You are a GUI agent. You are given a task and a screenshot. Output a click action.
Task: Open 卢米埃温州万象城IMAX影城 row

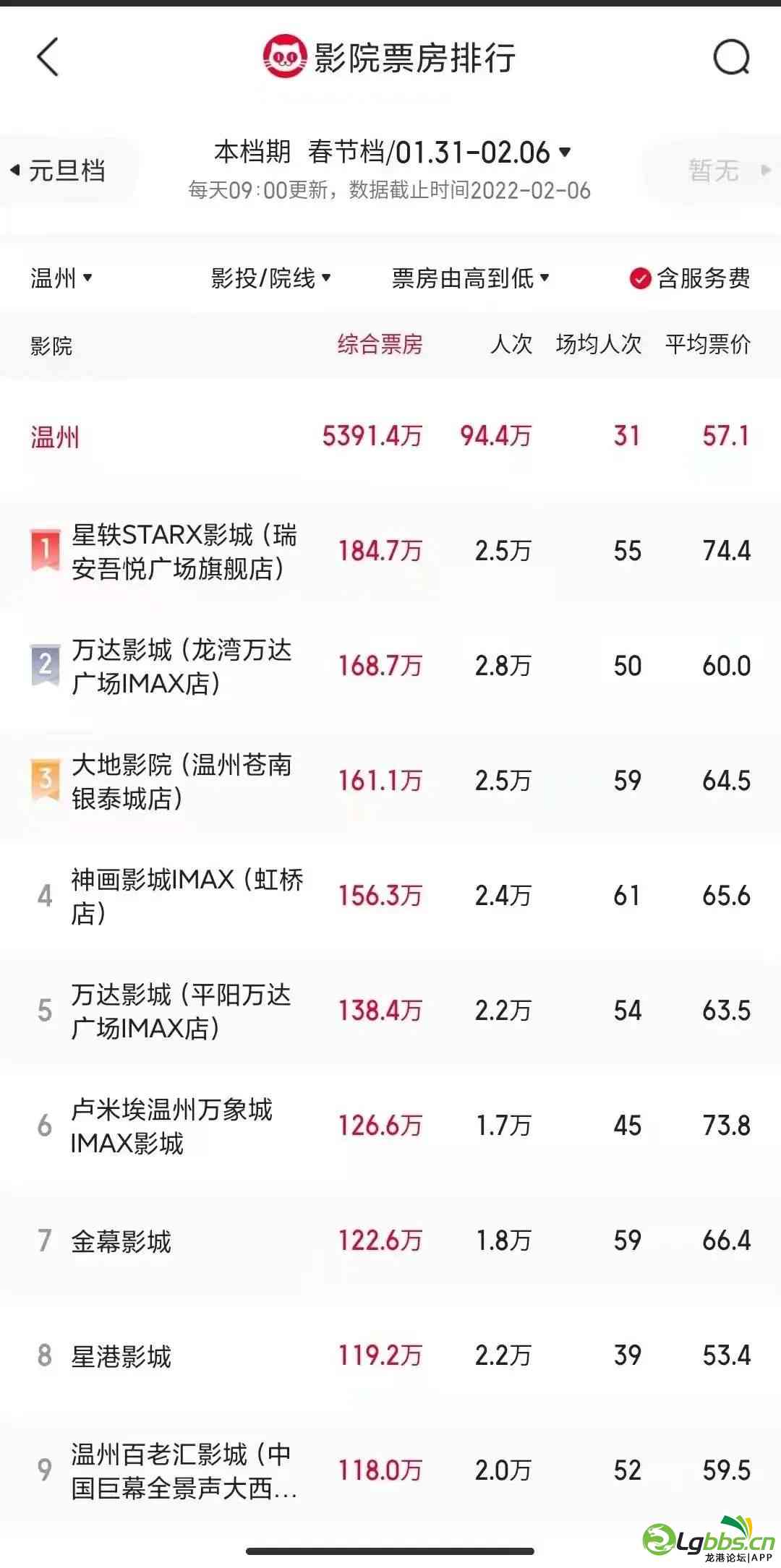(171, 1126)
